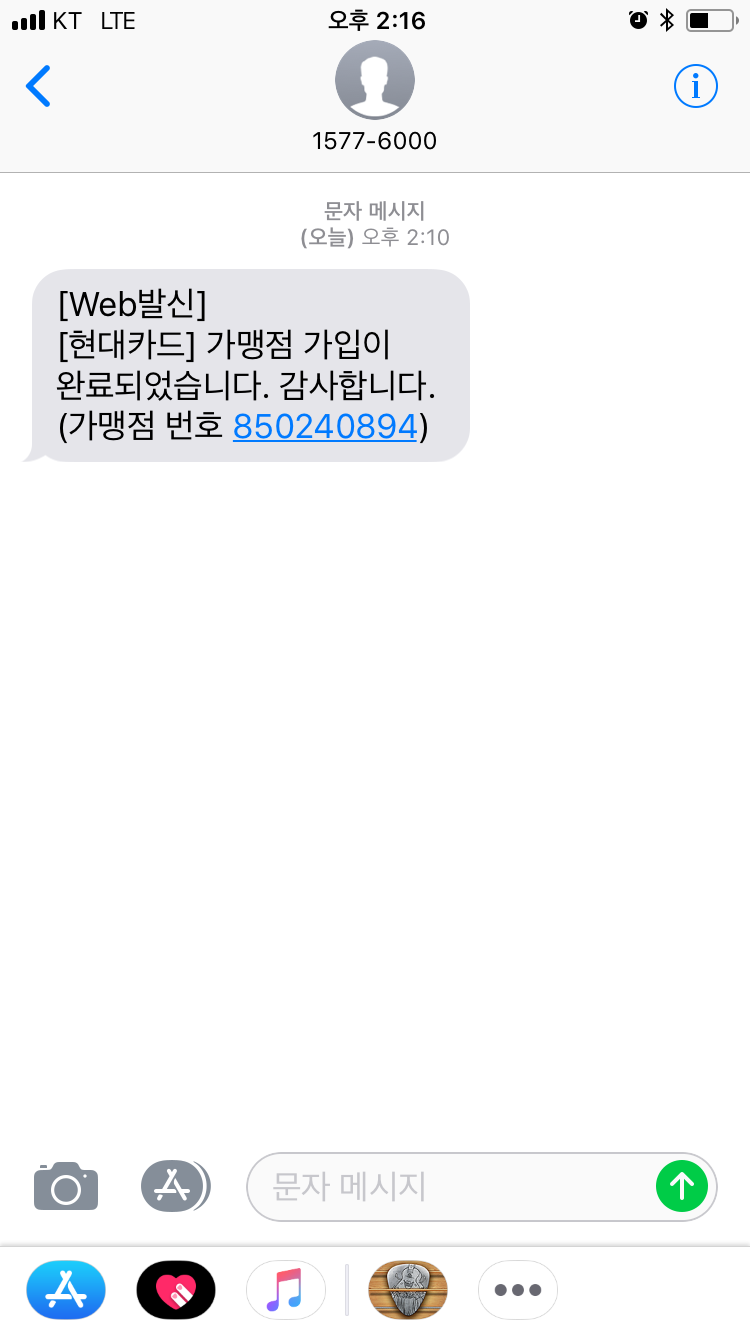Focus the 문자 메시지 text field
750x1334 pixels.
pos(450,1187)
